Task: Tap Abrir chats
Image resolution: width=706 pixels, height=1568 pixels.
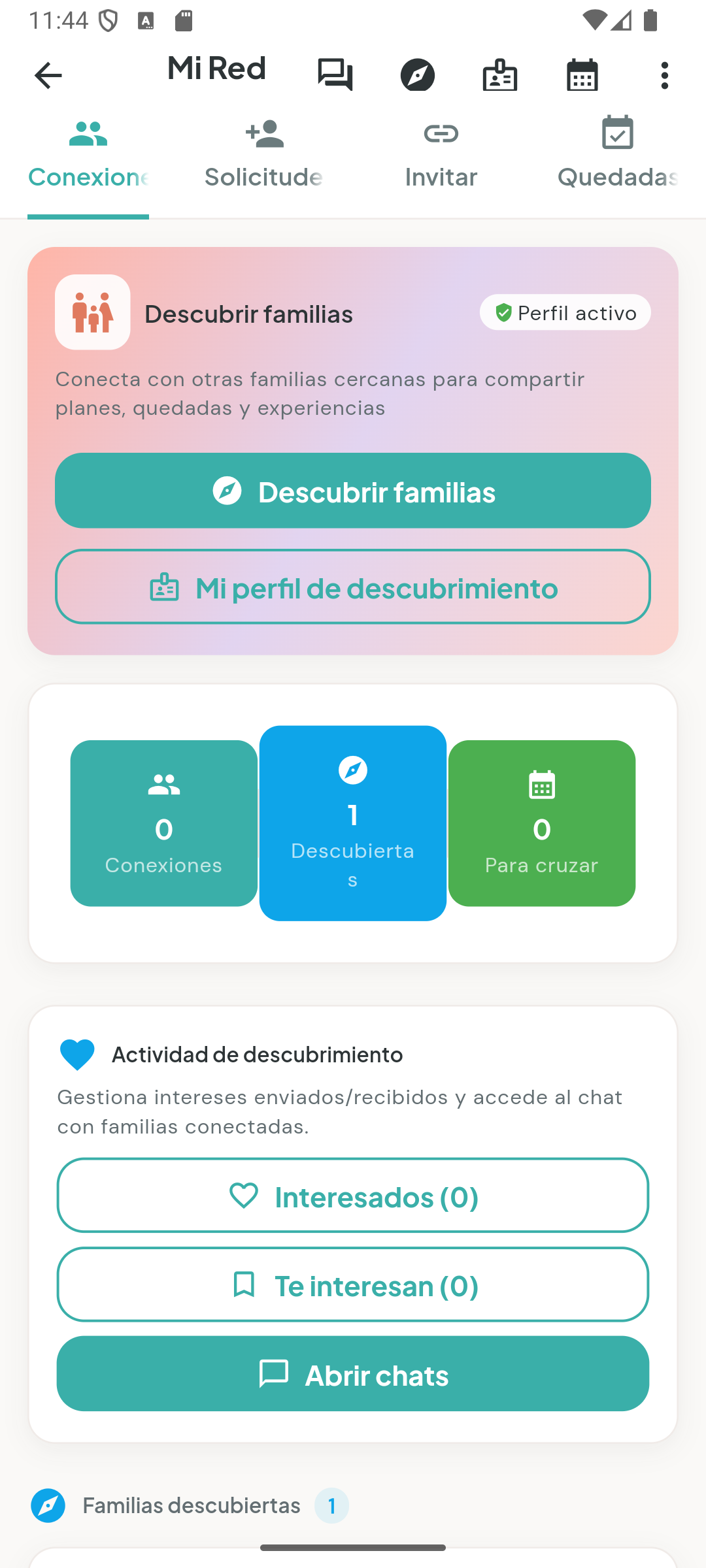Action: pos(352,1374)
